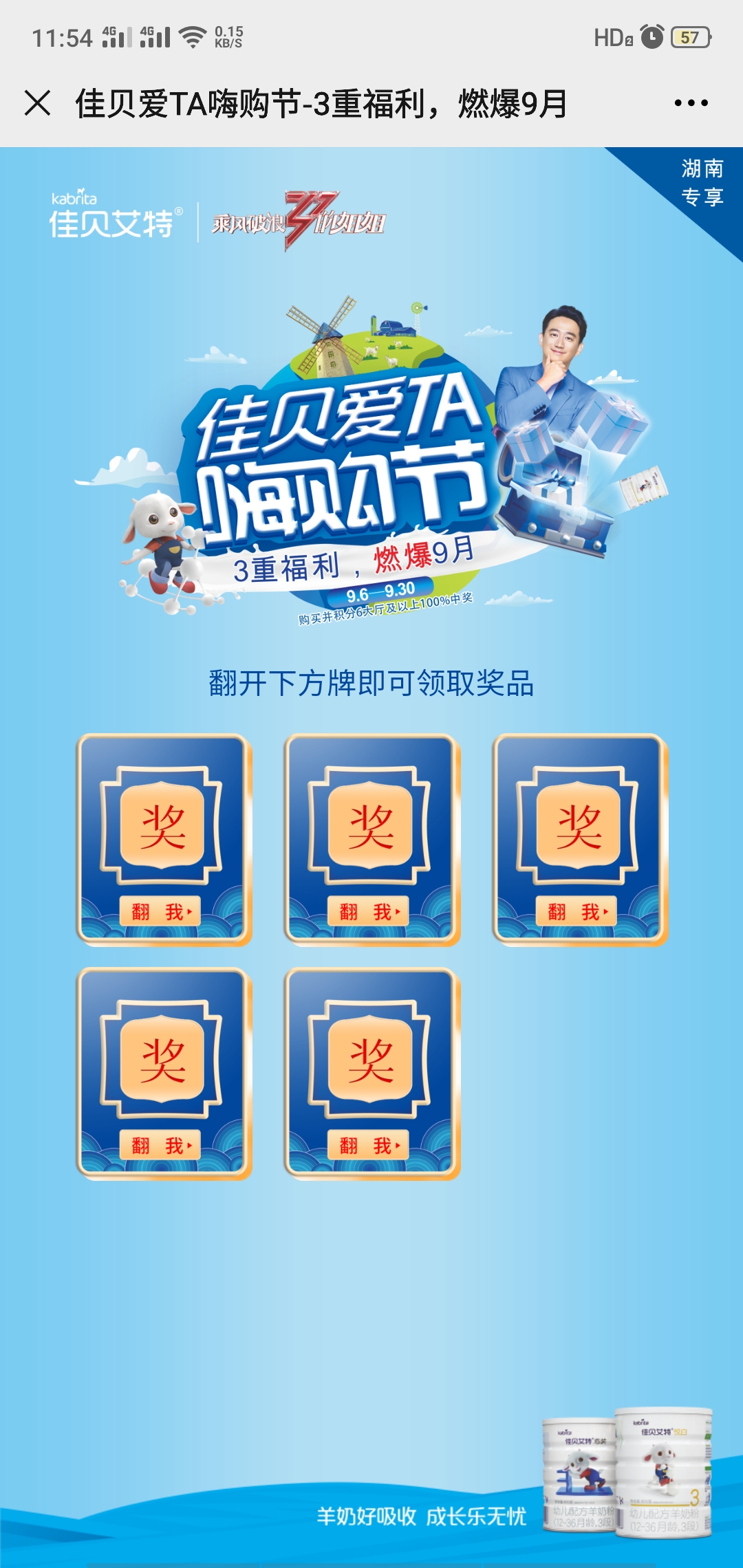Flip the first prize card in top row
This screenshot has width=743, height=1568.
point(164,839)
